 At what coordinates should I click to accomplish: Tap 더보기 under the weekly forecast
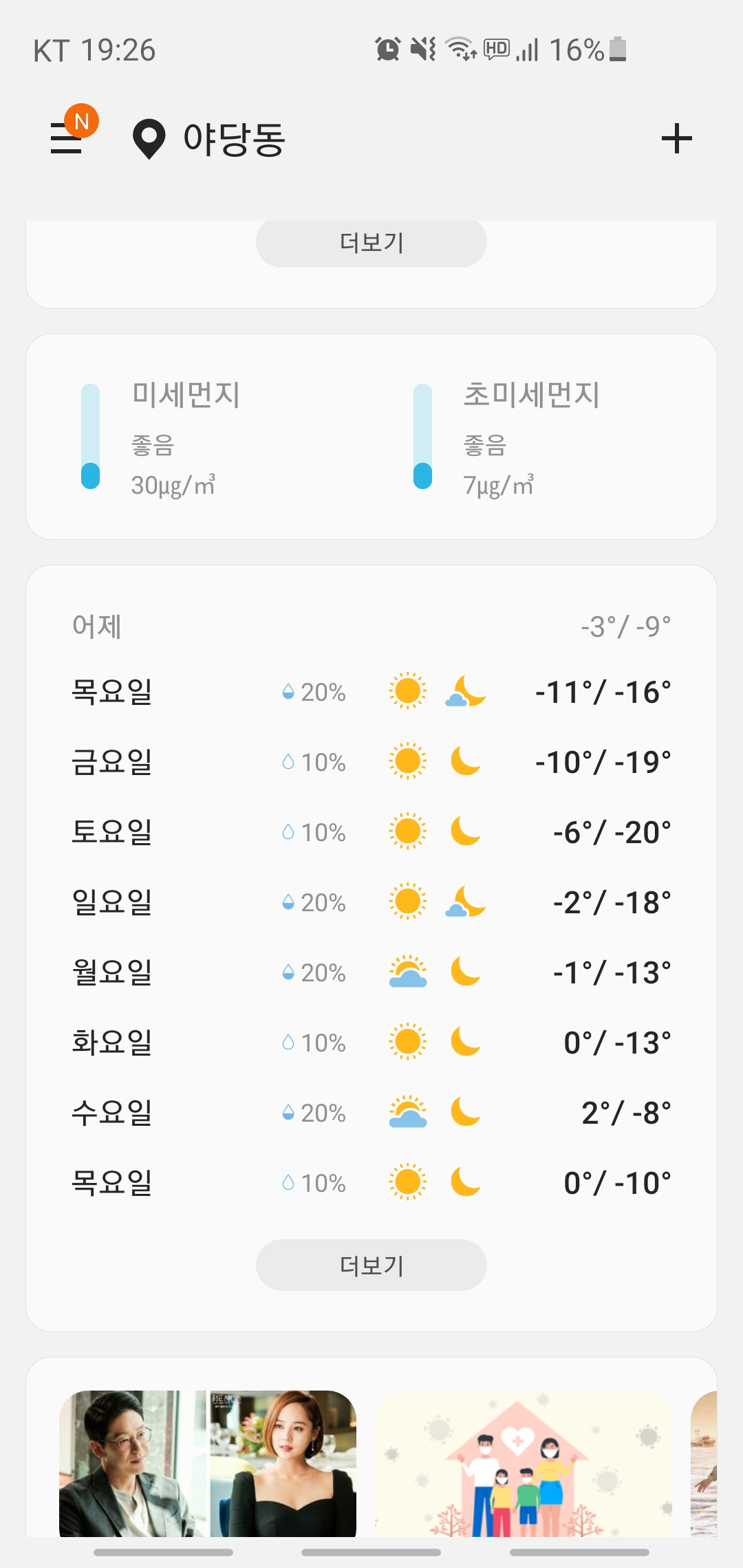[371, 1265]
